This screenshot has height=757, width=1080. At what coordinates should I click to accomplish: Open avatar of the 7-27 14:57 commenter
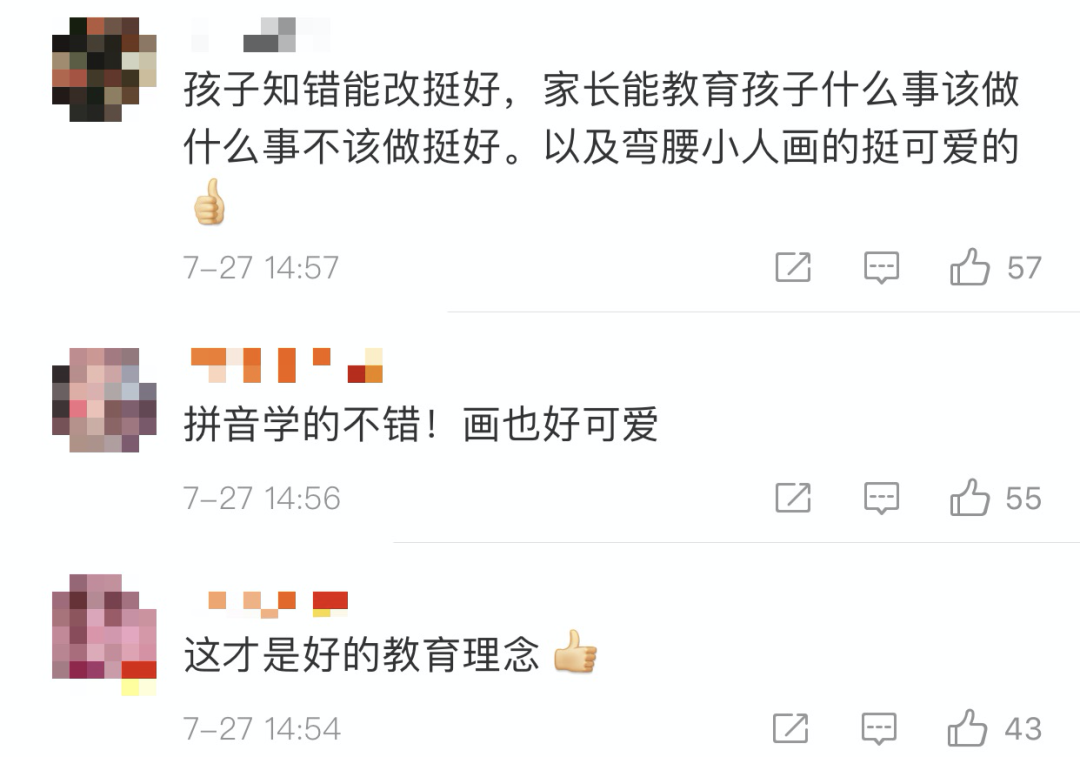[x=104, y=69]
